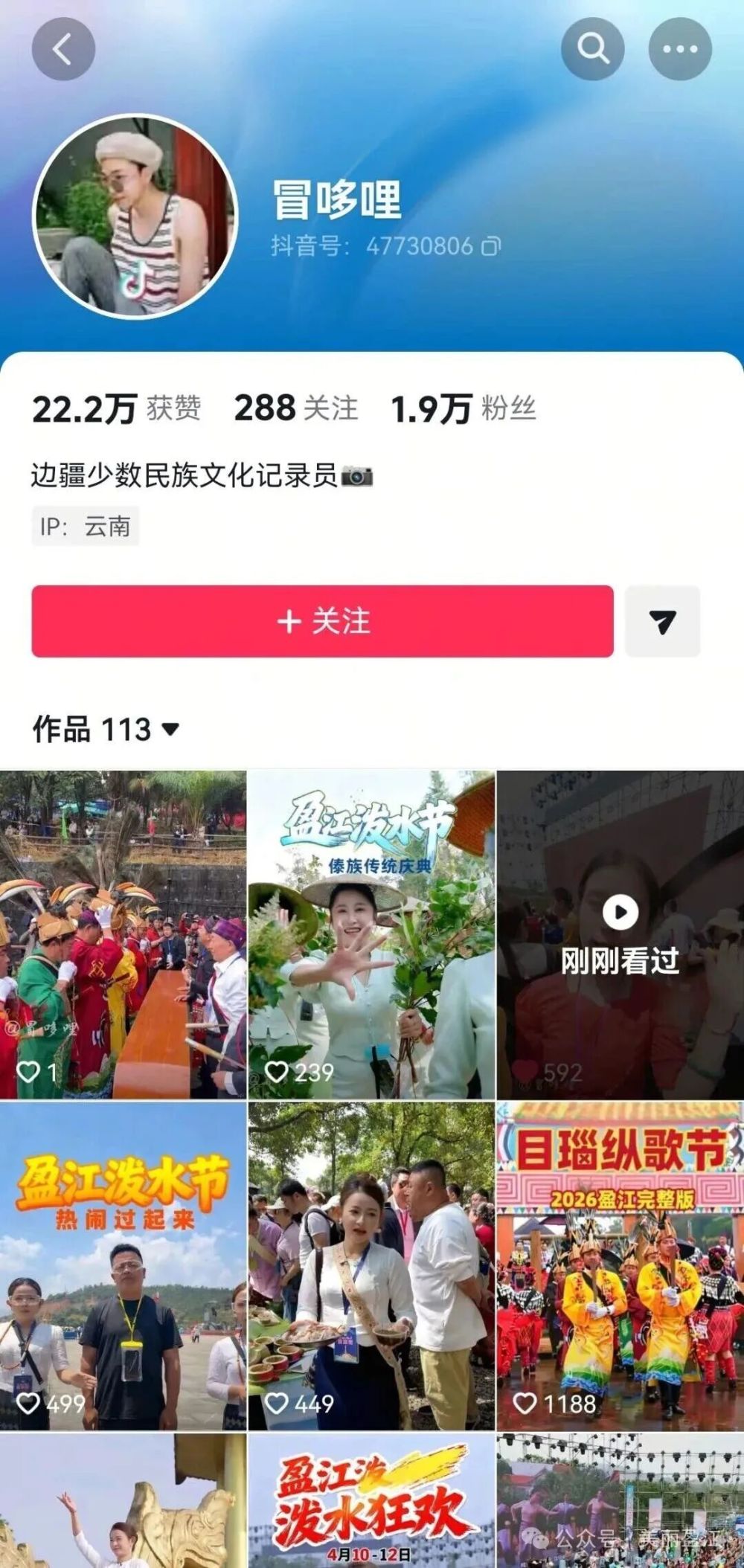Send a message via the paper-plane button
The height and width of the screenshot is (1568, 744).
[662, 621]
